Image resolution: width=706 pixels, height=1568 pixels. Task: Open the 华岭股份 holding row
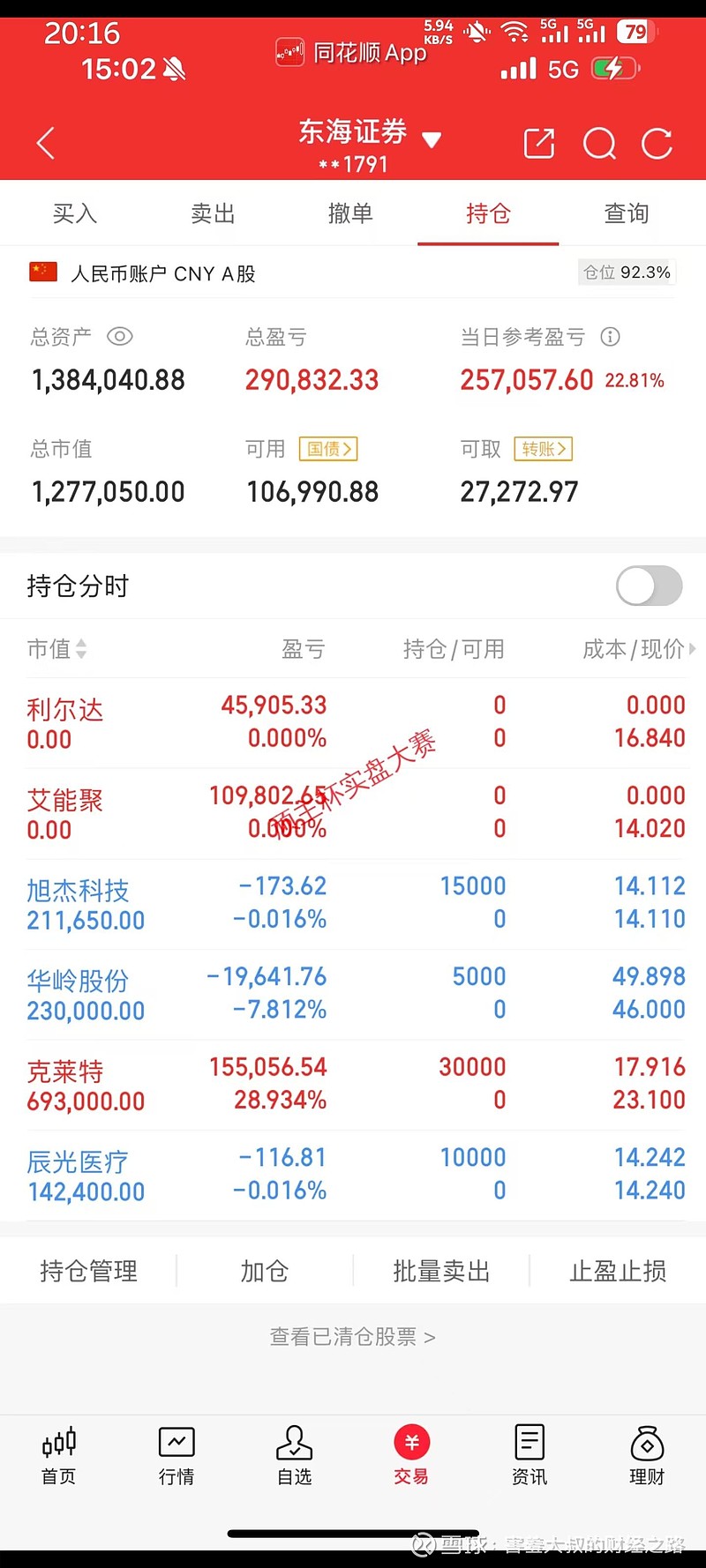pos(353,994)
